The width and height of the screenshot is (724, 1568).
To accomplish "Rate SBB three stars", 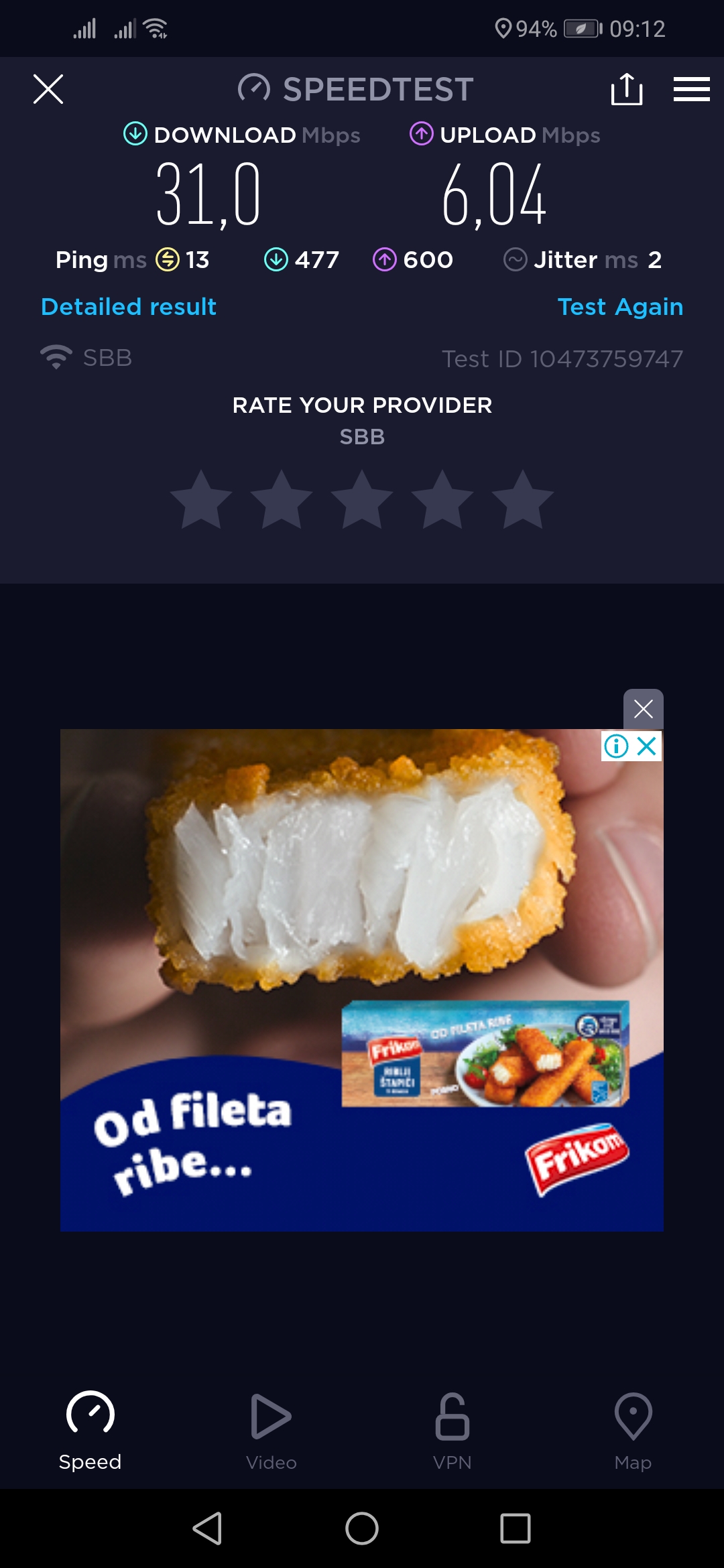I will (362, 500).
